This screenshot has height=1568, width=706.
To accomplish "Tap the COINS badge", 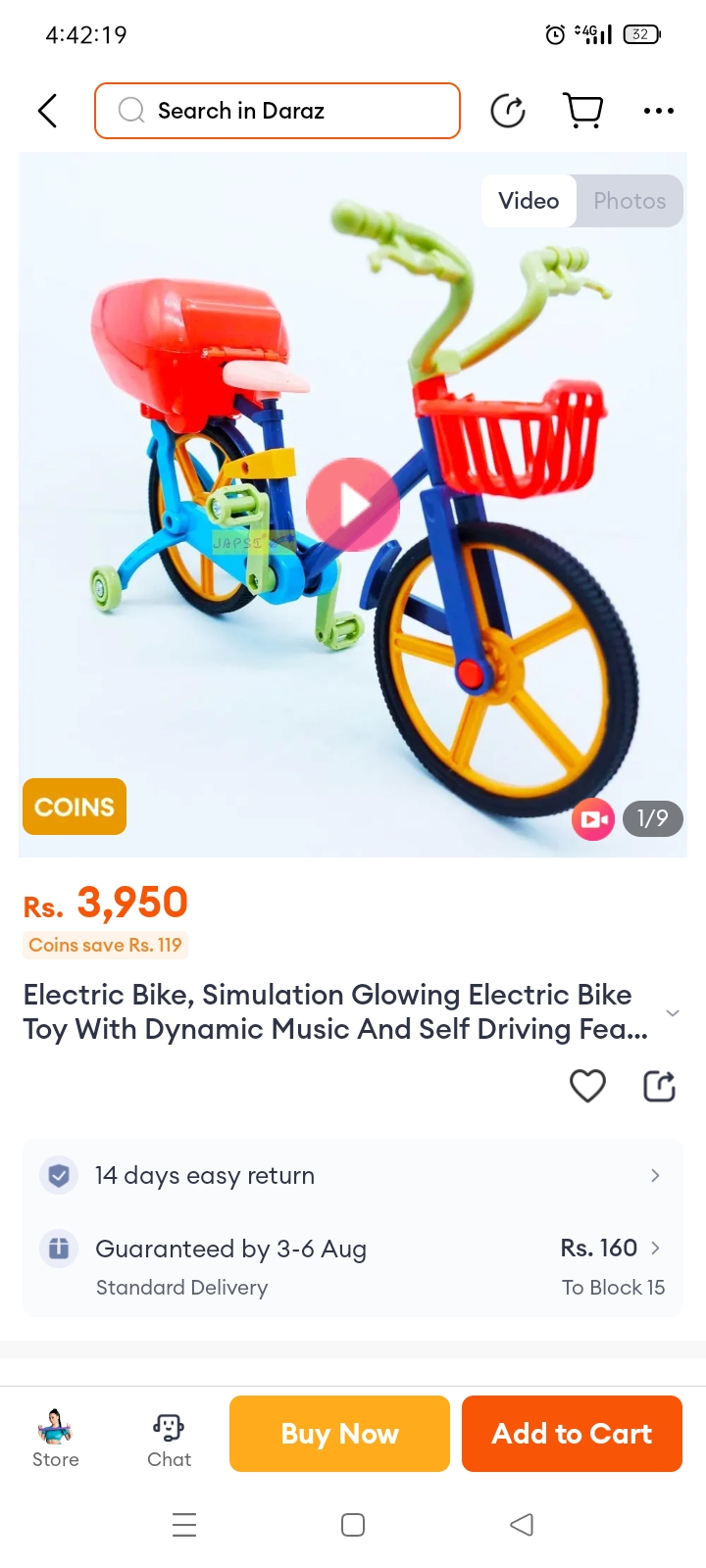I will pyautogui.click(x=75, y=807).
